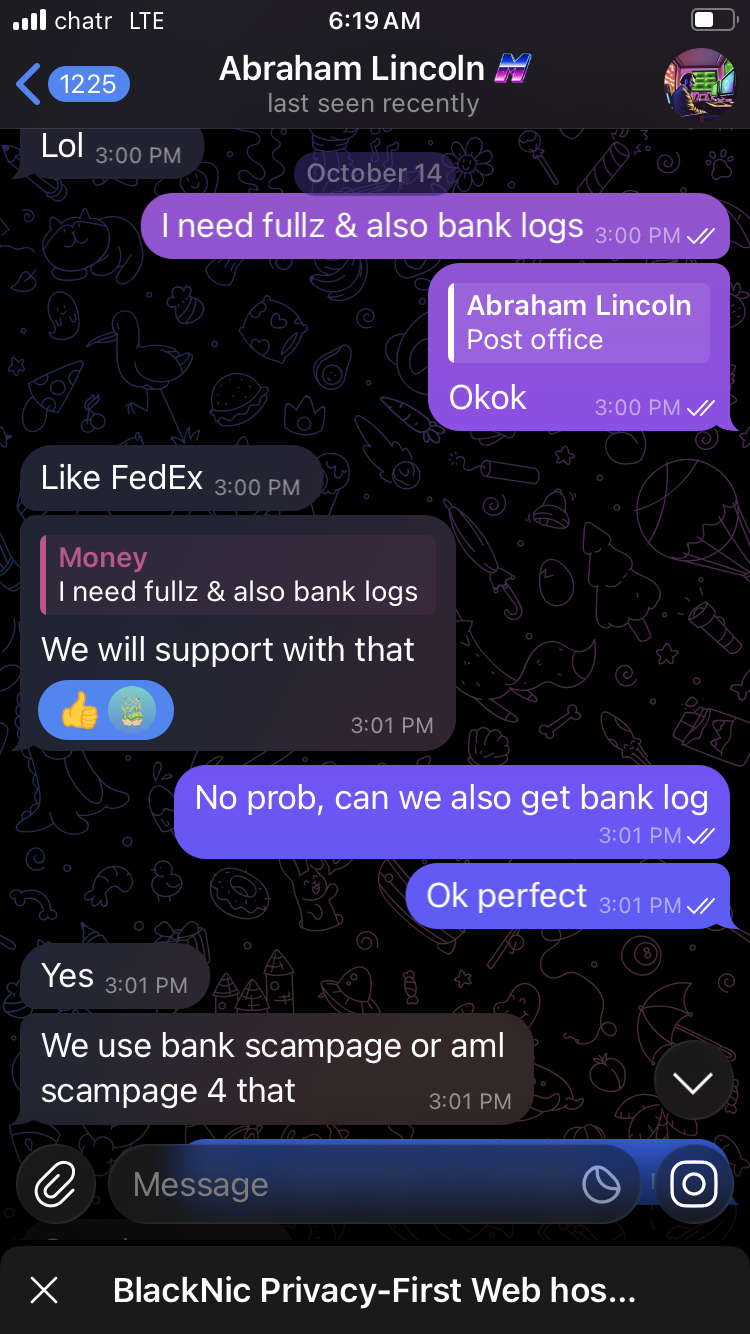Open the BlackNic Privacy-First Web hosting link
Image resolution: width=750 pixels, height=1334 pixels.
pyautogui.click(x=375, y=1291)
